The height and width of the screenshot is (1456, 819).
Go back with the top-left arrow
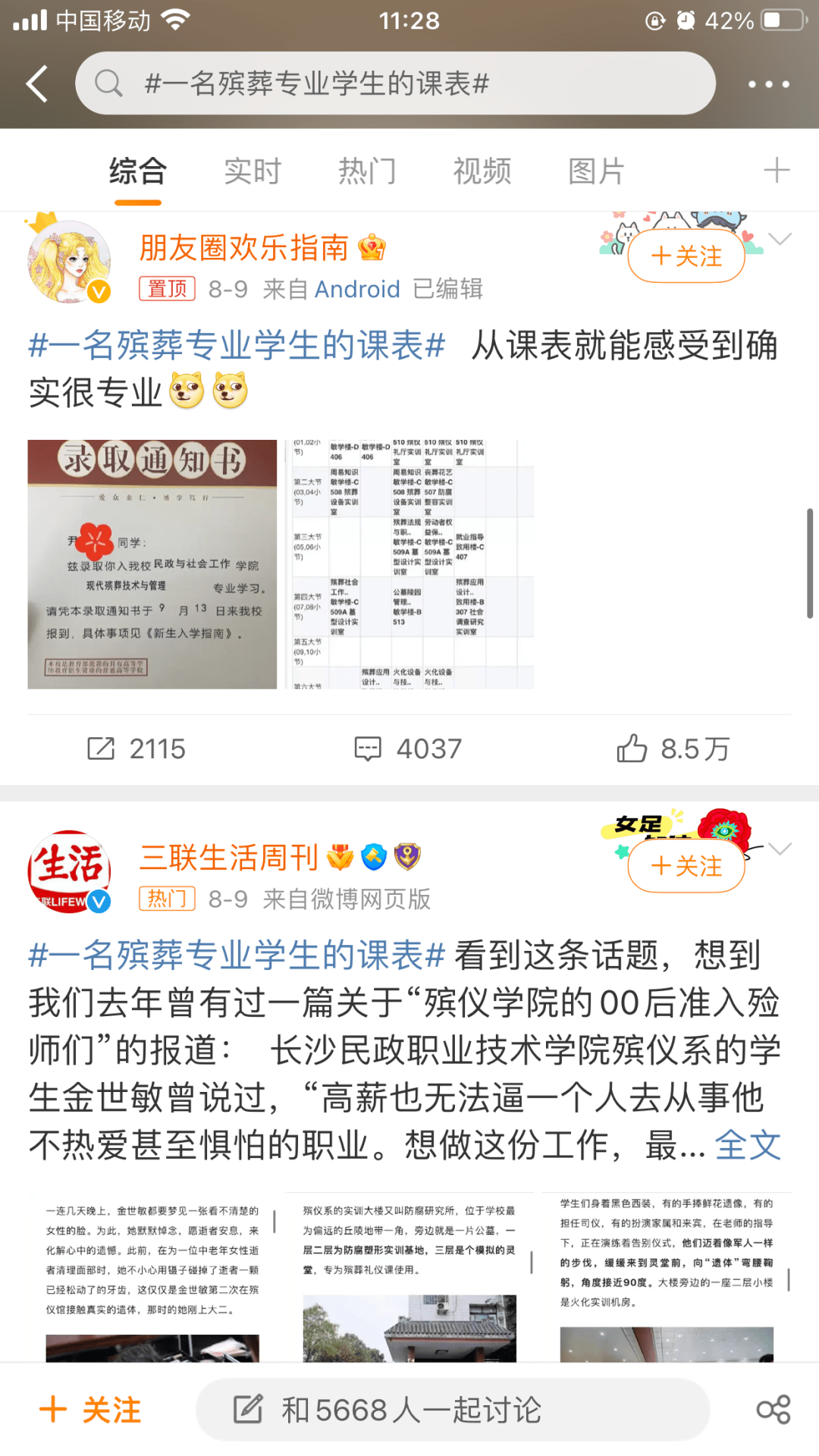(37, 83)
